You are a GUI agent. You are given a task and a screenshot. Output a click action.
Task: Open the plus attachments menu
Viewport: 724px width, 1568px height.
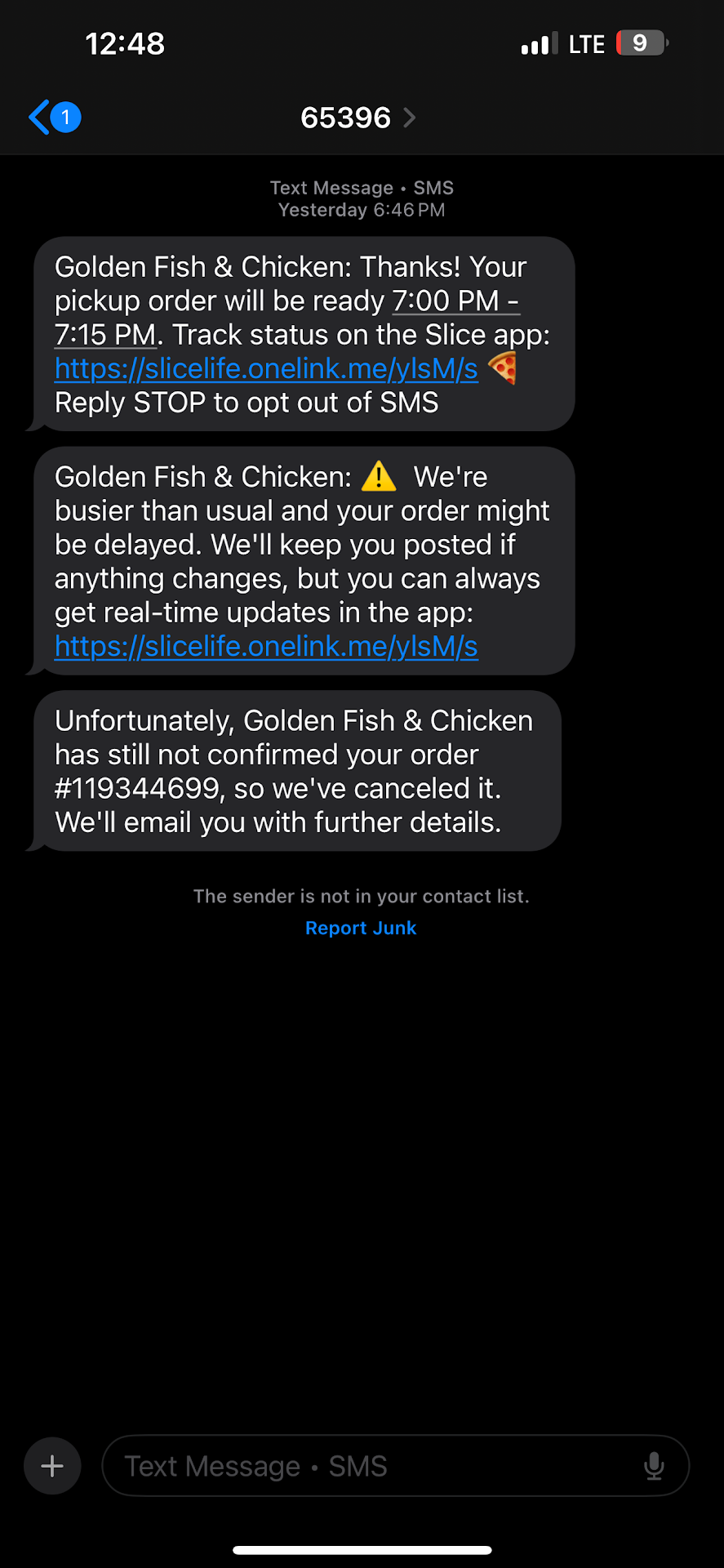pyautogui.click(x=52, y=1466)
